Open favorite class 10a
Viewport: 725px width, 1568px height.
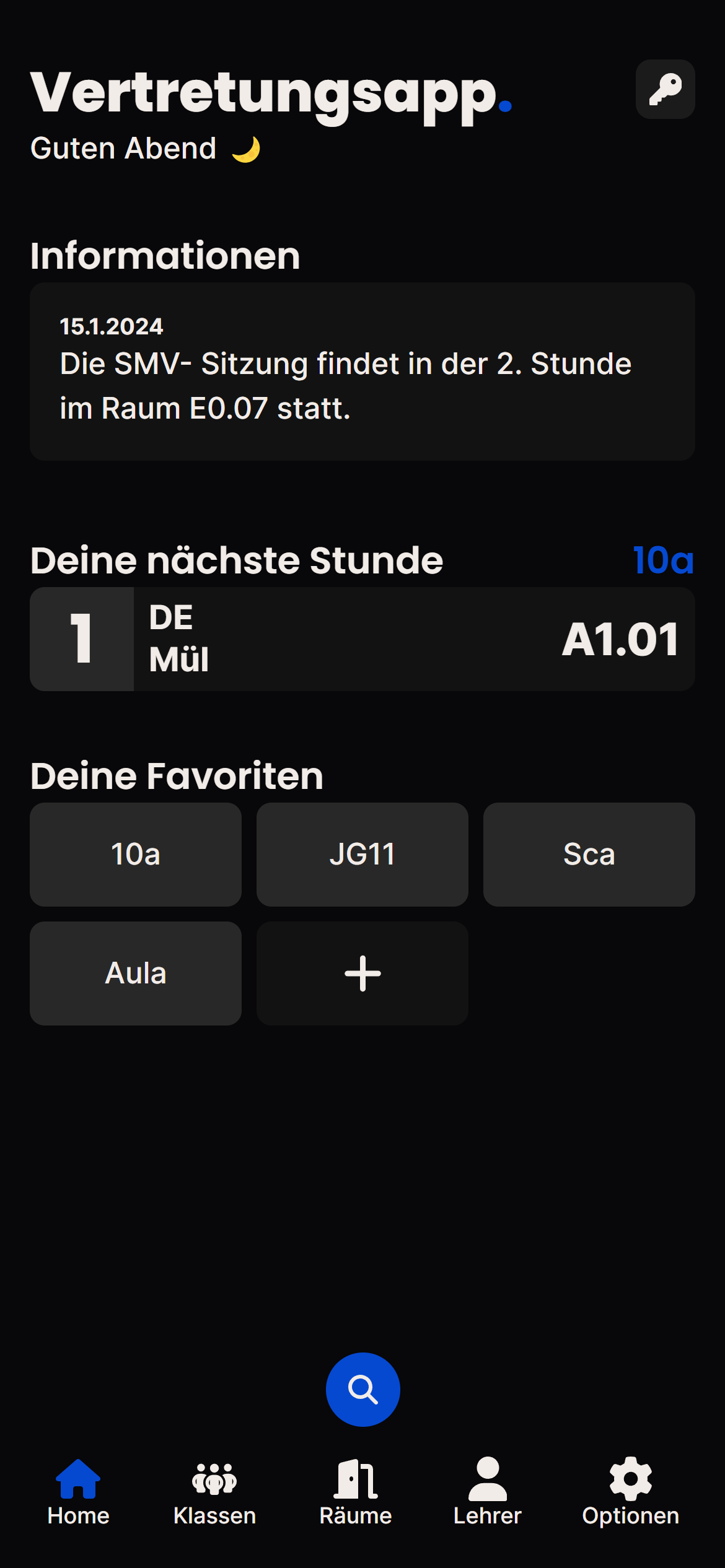coord(136,855)
